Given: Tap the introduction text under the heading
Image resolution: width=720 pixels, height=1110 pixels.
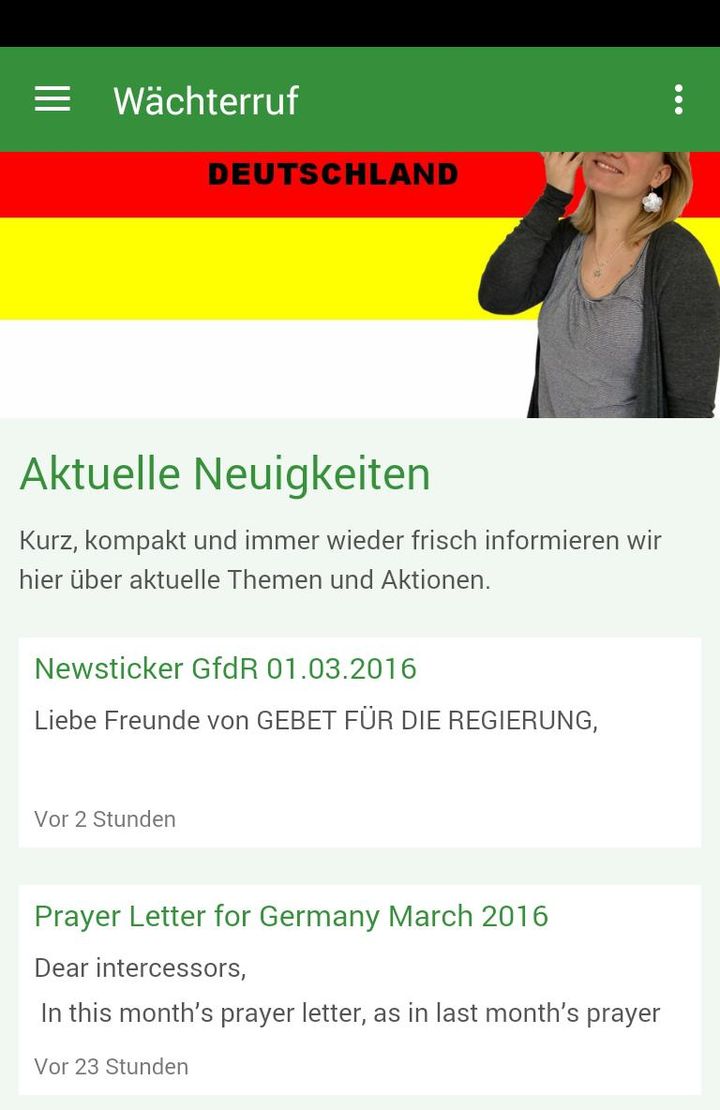Looking at the screenshot, I should pos(339,559).
